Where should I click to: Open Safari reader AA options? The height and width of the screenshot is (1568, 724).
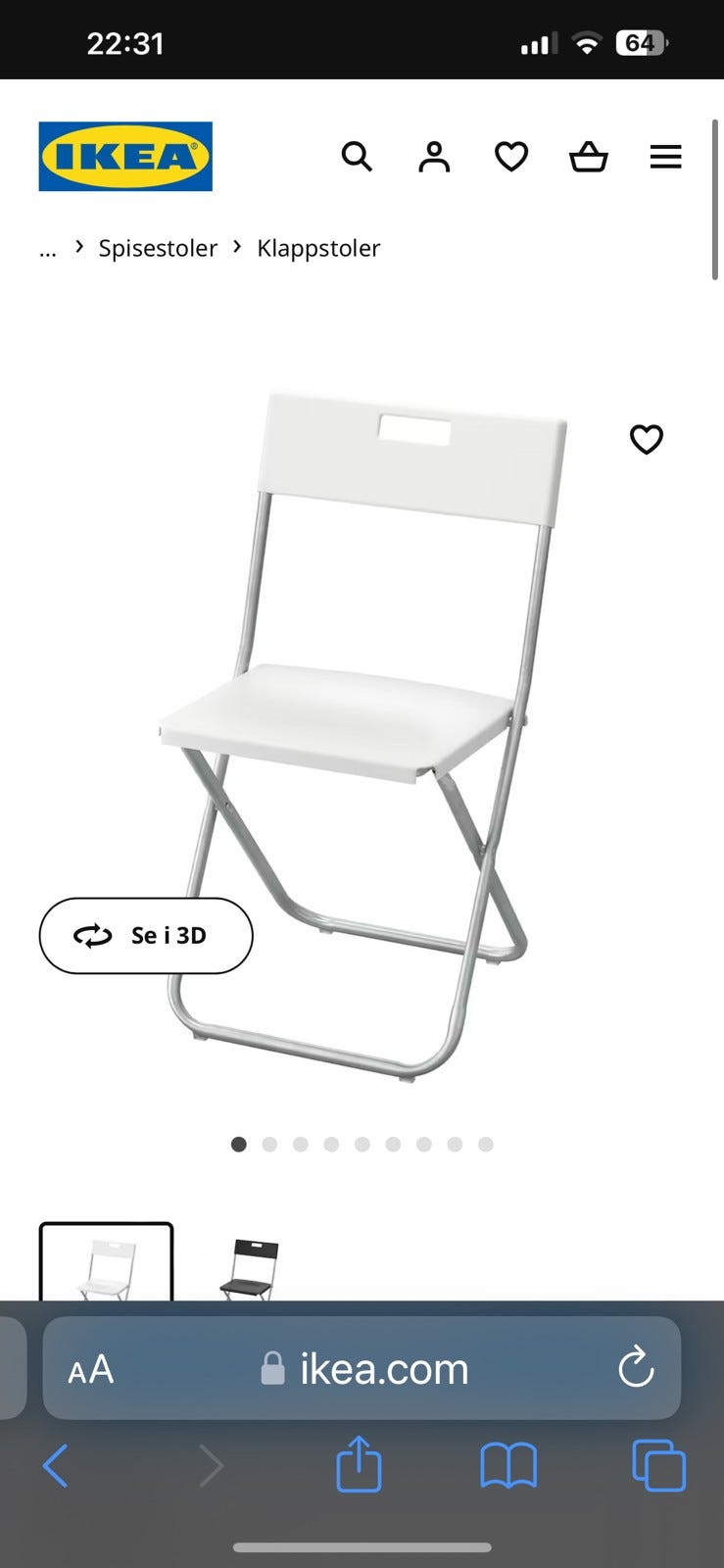91,1369
